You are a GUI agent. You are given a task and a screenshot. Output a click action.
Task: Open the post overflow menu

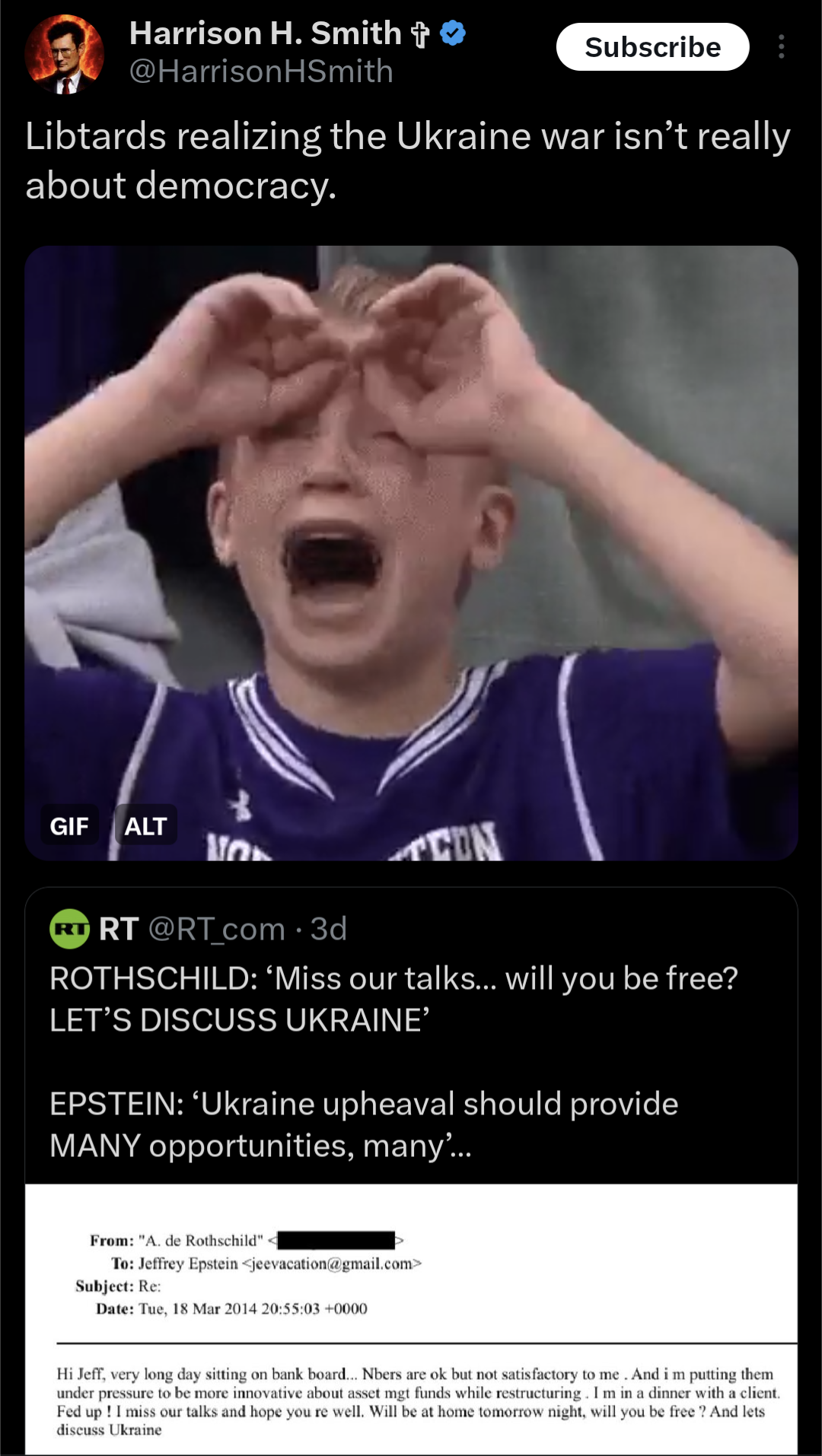781,47
